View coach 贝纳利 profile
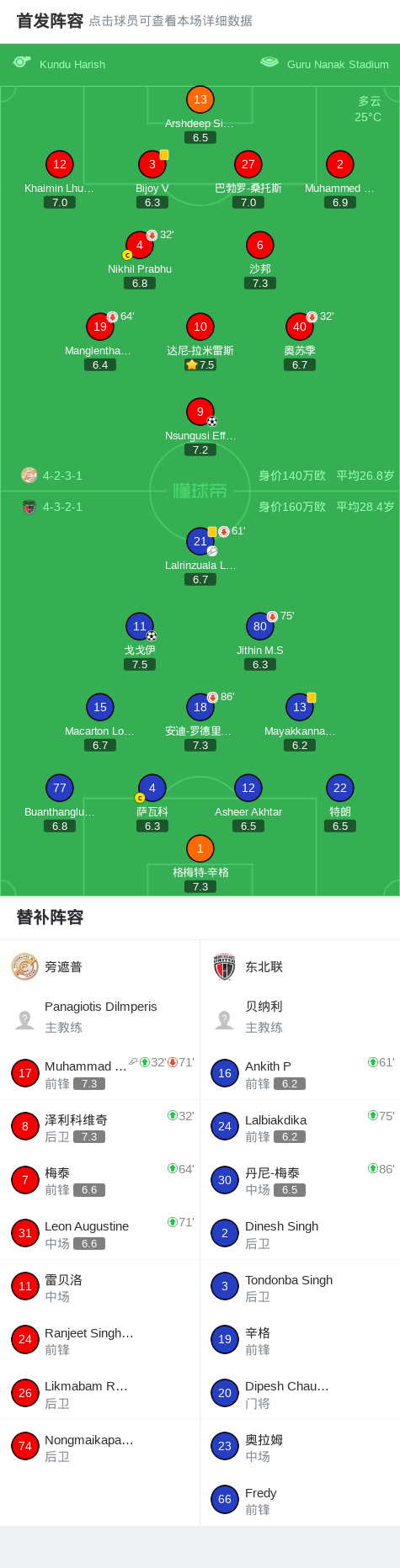Viewport: 400px width, 1568px height. (300, 1017)
